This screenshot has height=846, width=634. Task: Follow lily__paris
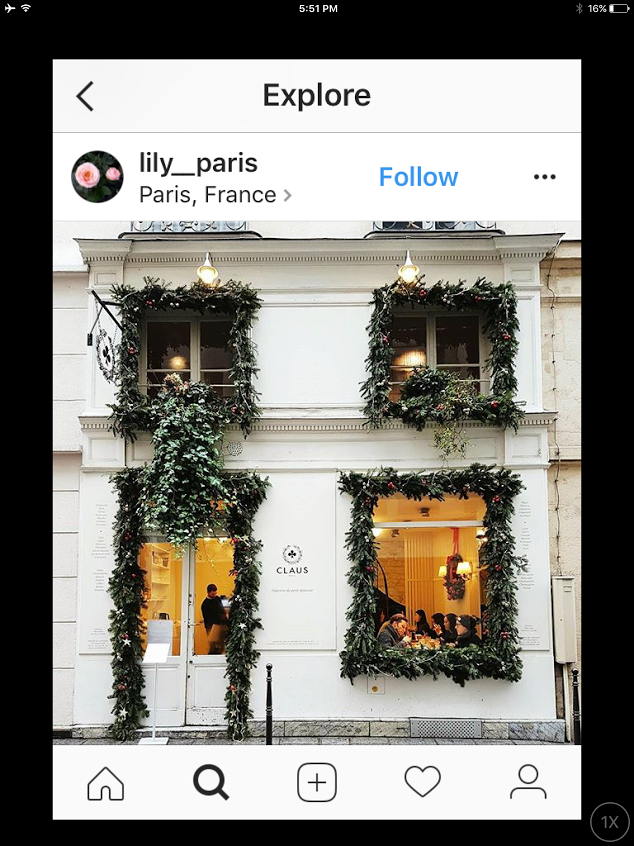[418, 177]
